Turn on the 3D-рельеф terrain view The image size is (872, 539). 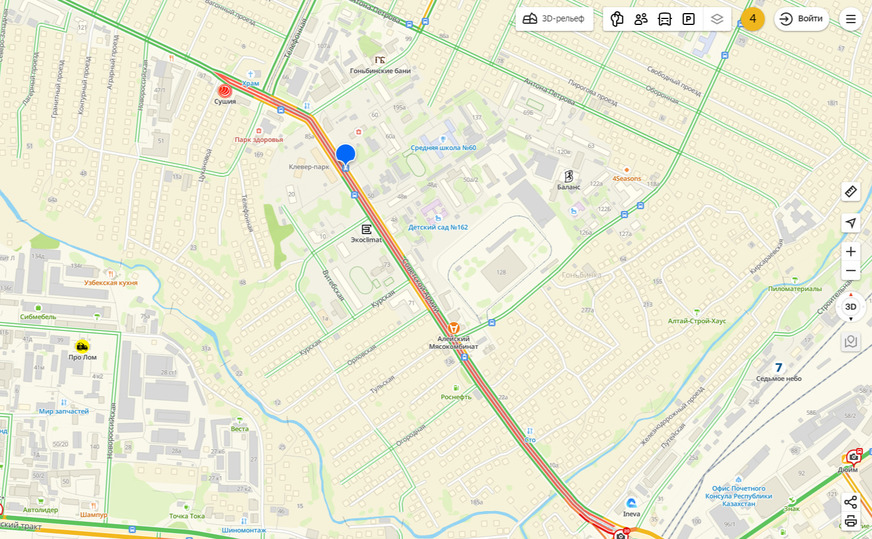pos(554,19)
